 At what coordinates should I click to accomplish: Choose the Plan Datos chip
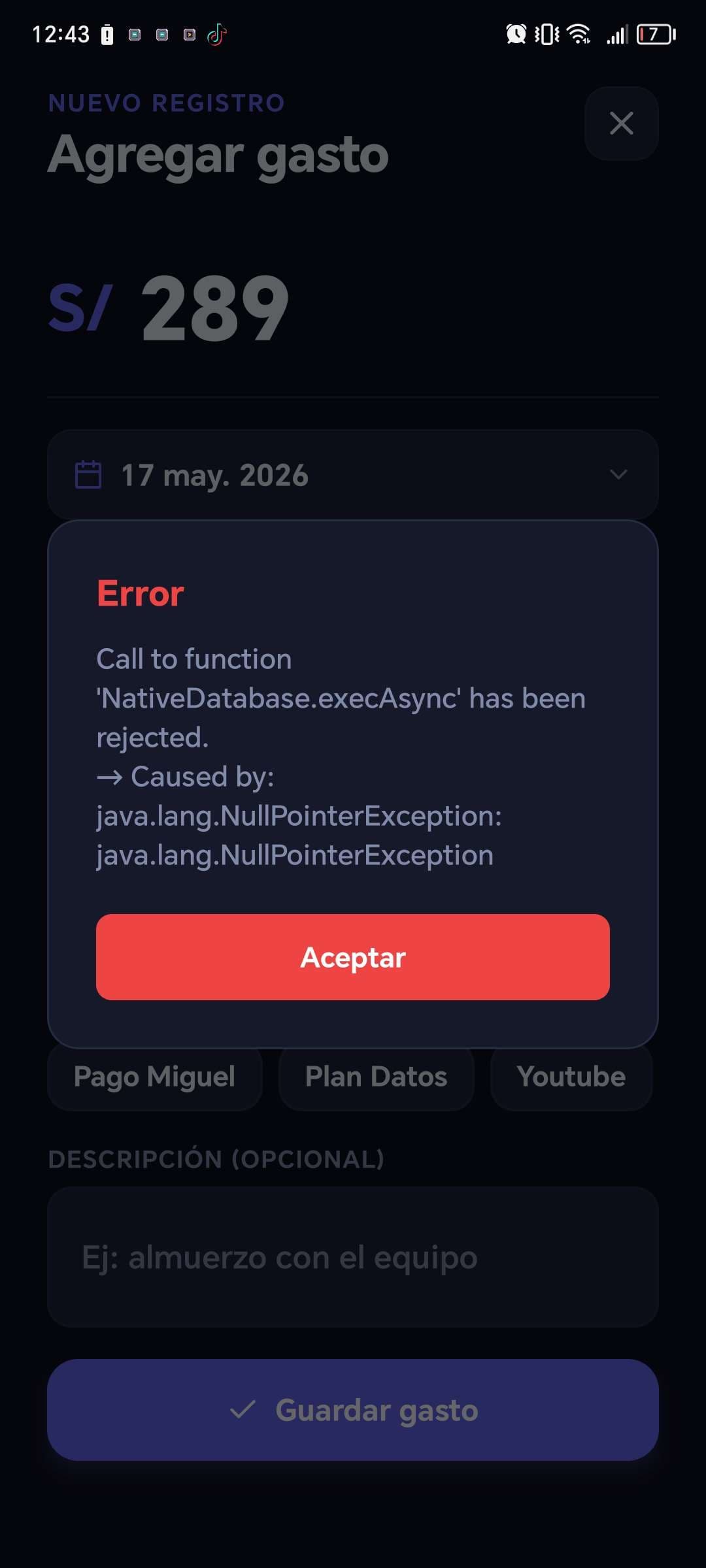point(377,1077)
